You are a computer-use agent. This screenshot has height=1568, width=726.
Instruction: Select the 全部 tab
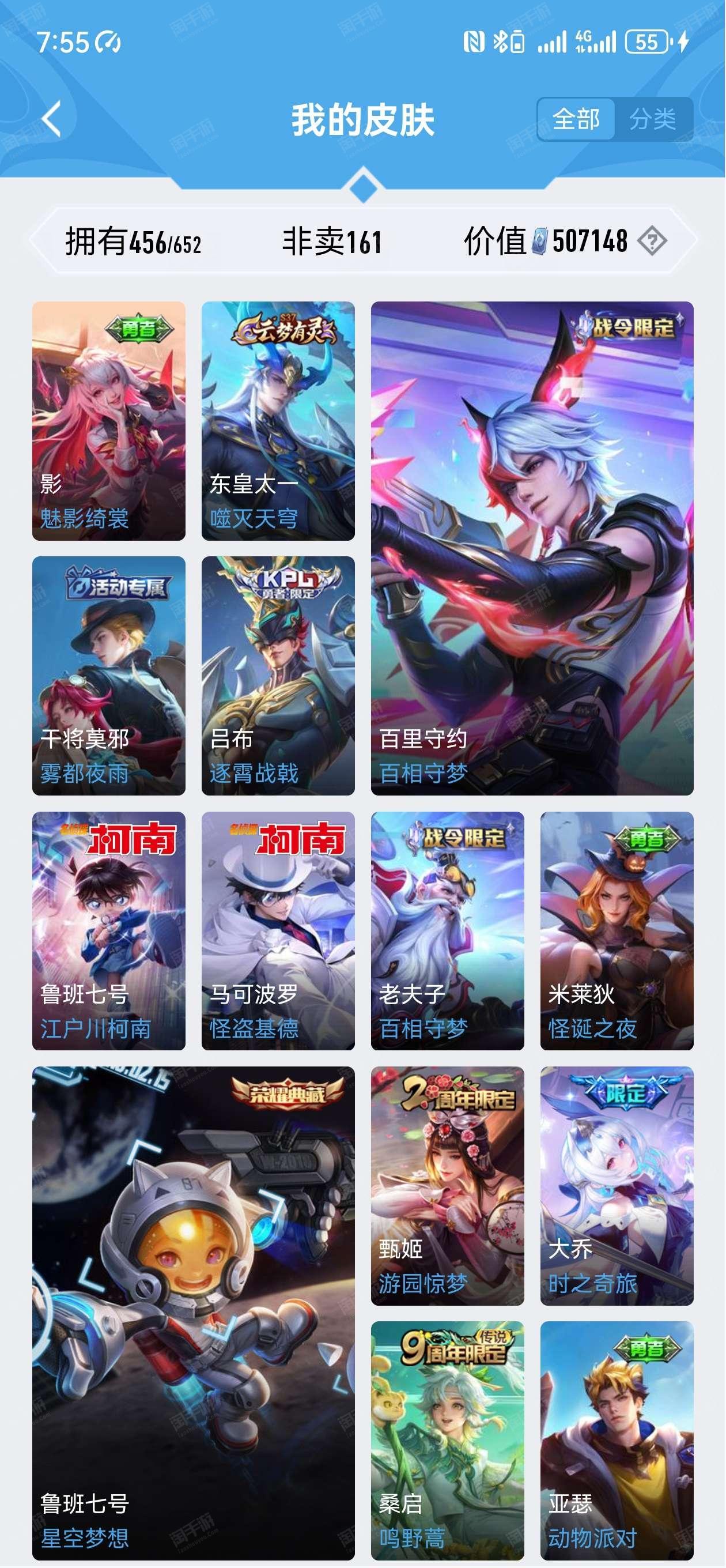576,119
